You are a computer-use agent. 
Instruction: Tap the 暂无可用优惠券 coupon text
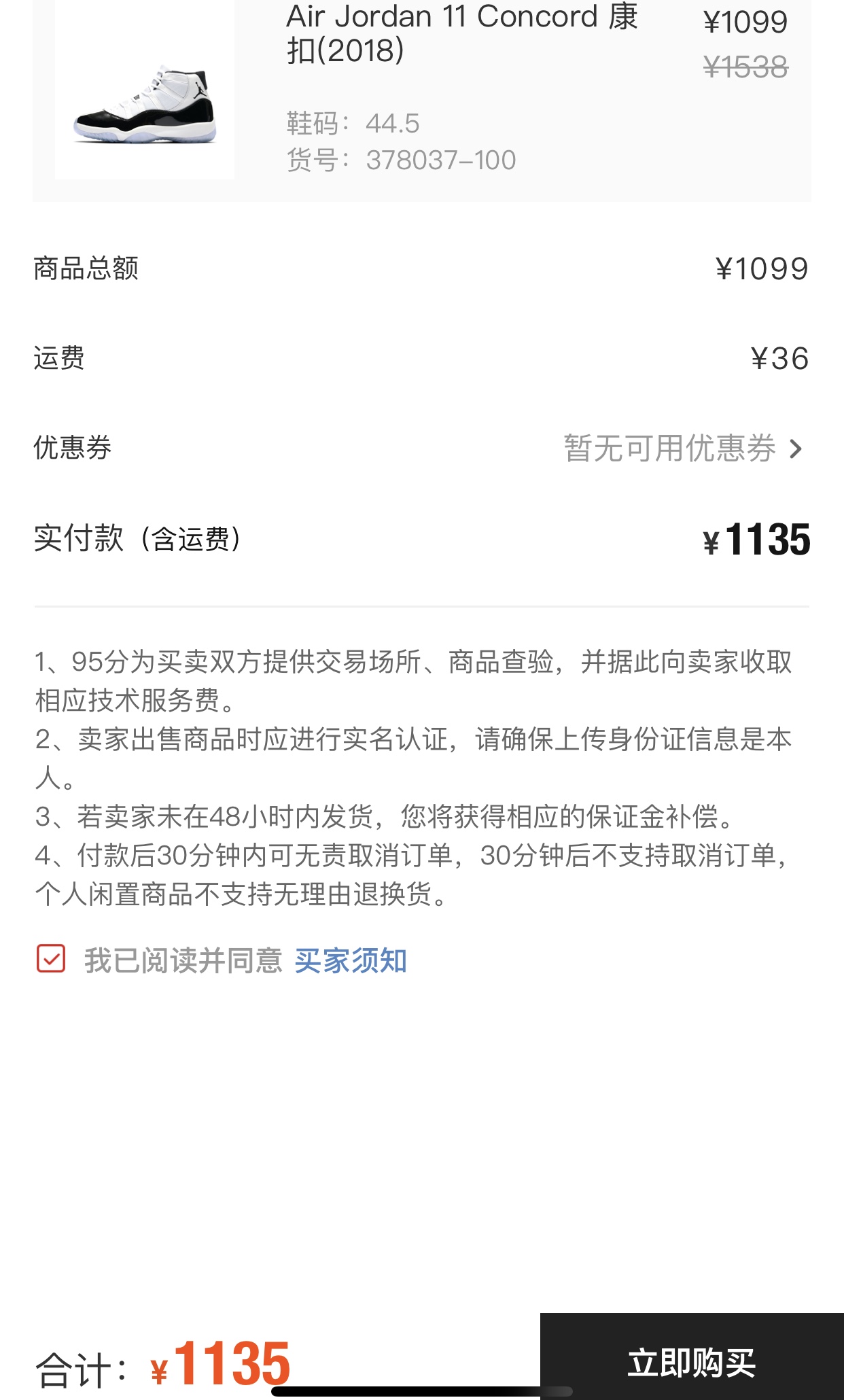[x=669, y=449]
